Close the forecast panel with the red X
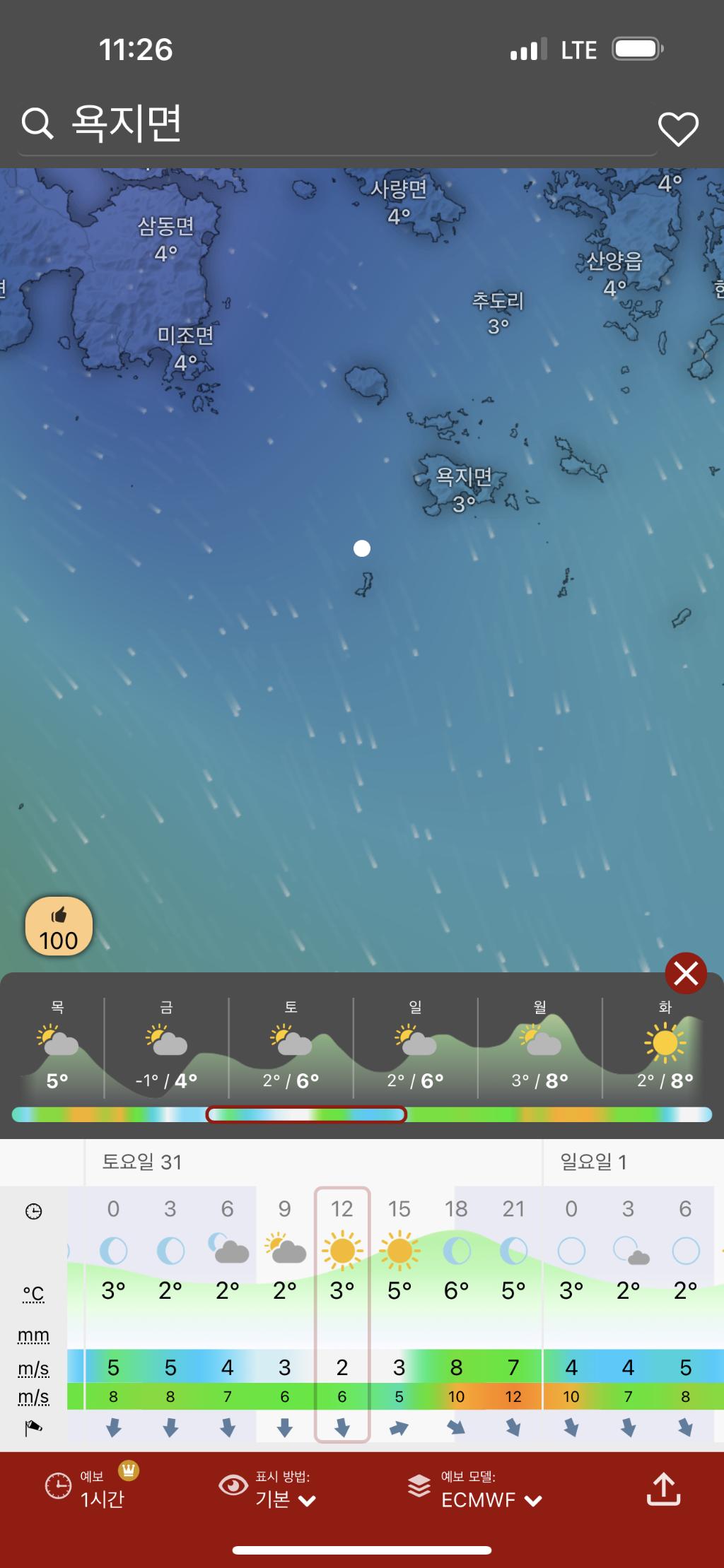The image size is (724, 1568). [x=686, y=974]
